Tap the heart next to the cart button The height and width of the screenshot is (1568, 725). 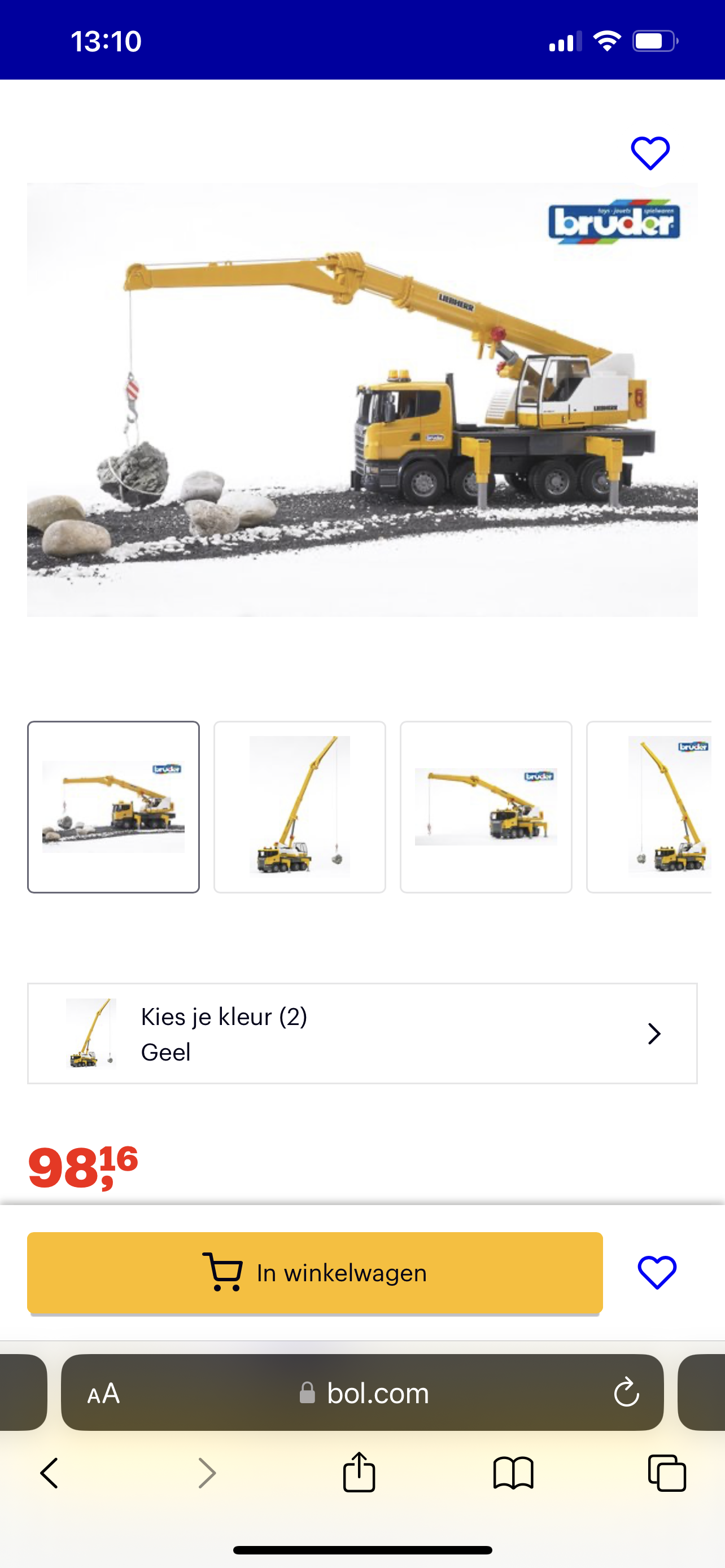pos(657,1272)
